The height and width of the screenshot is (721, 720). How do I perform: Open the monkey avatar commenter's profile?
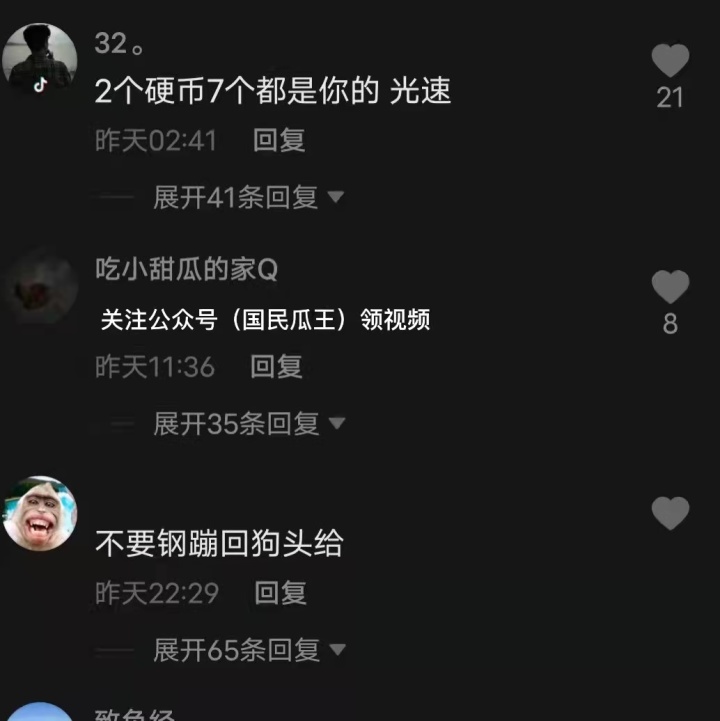click(40, 514)
